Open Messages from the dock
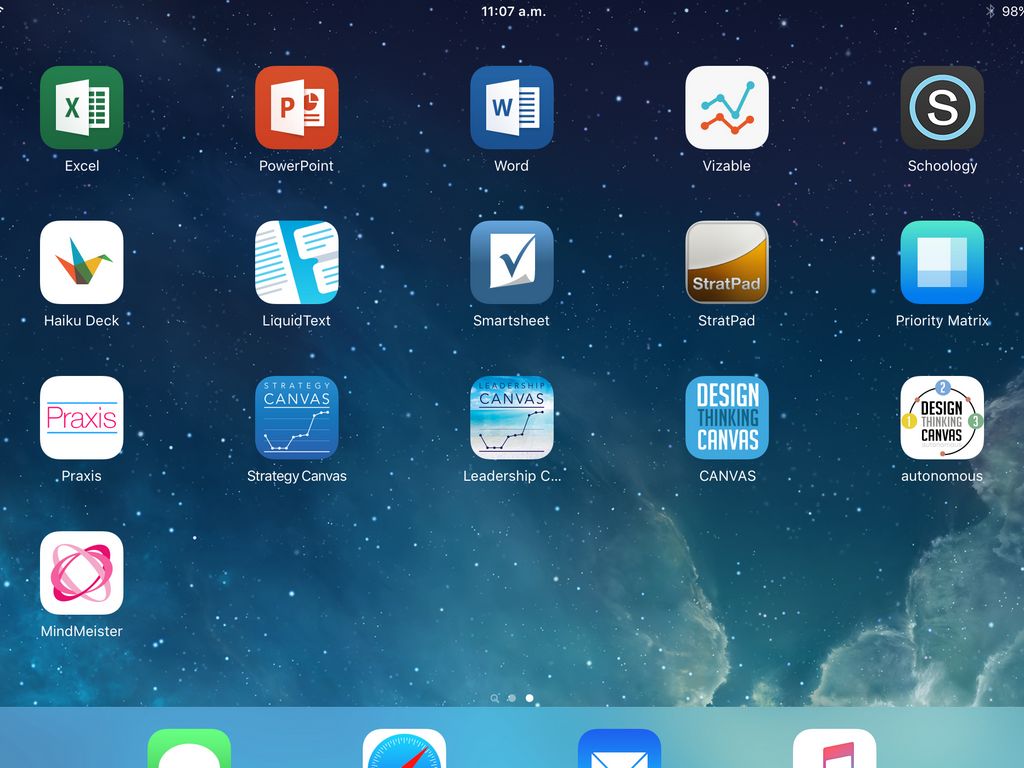This screenshot has height=768, width=1024. click(x=189, y=750)
